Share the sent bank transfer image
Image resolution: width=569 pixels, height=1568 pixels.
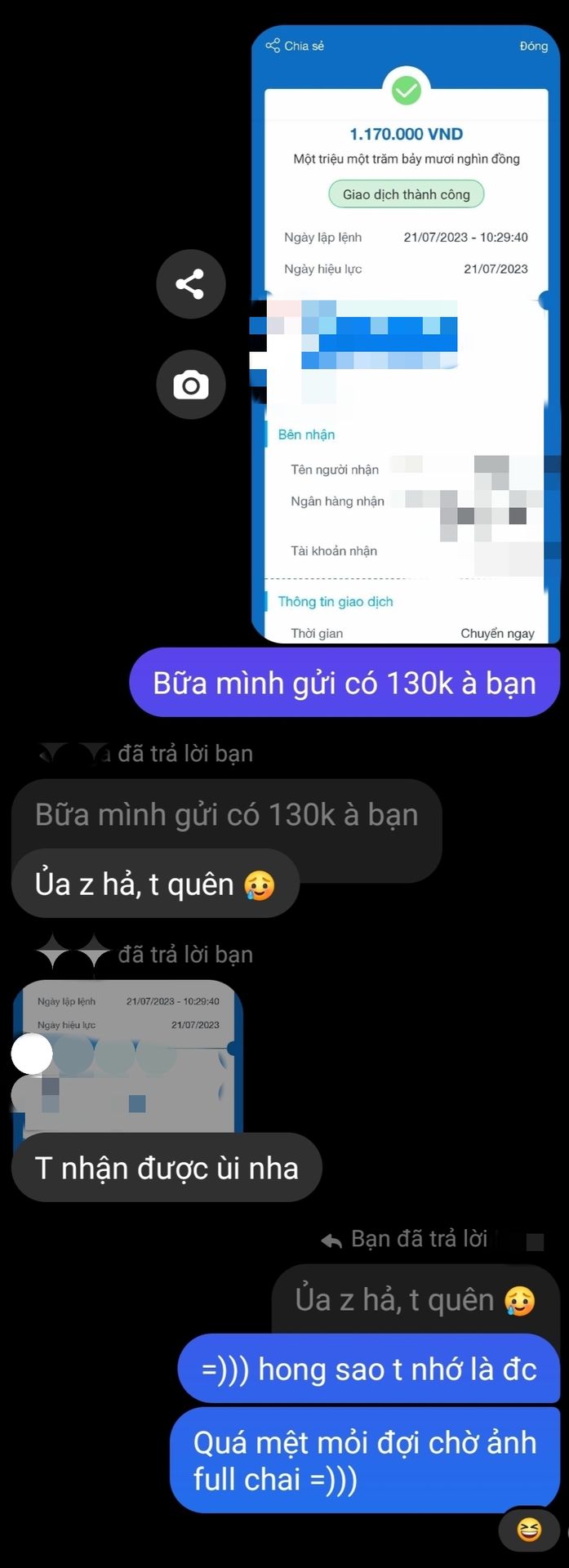click(190, 284)
